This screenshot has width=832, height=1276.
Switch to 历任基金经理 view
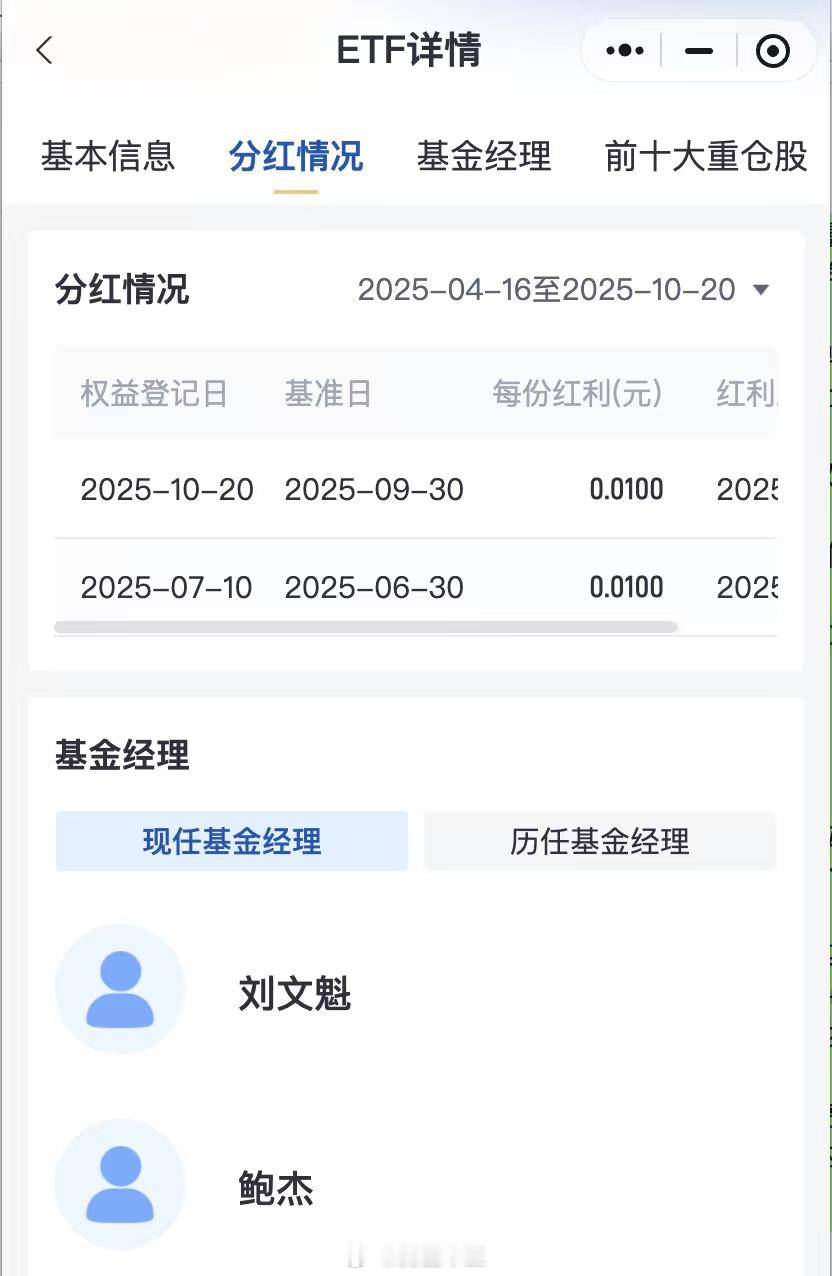(x=599, y=841)
